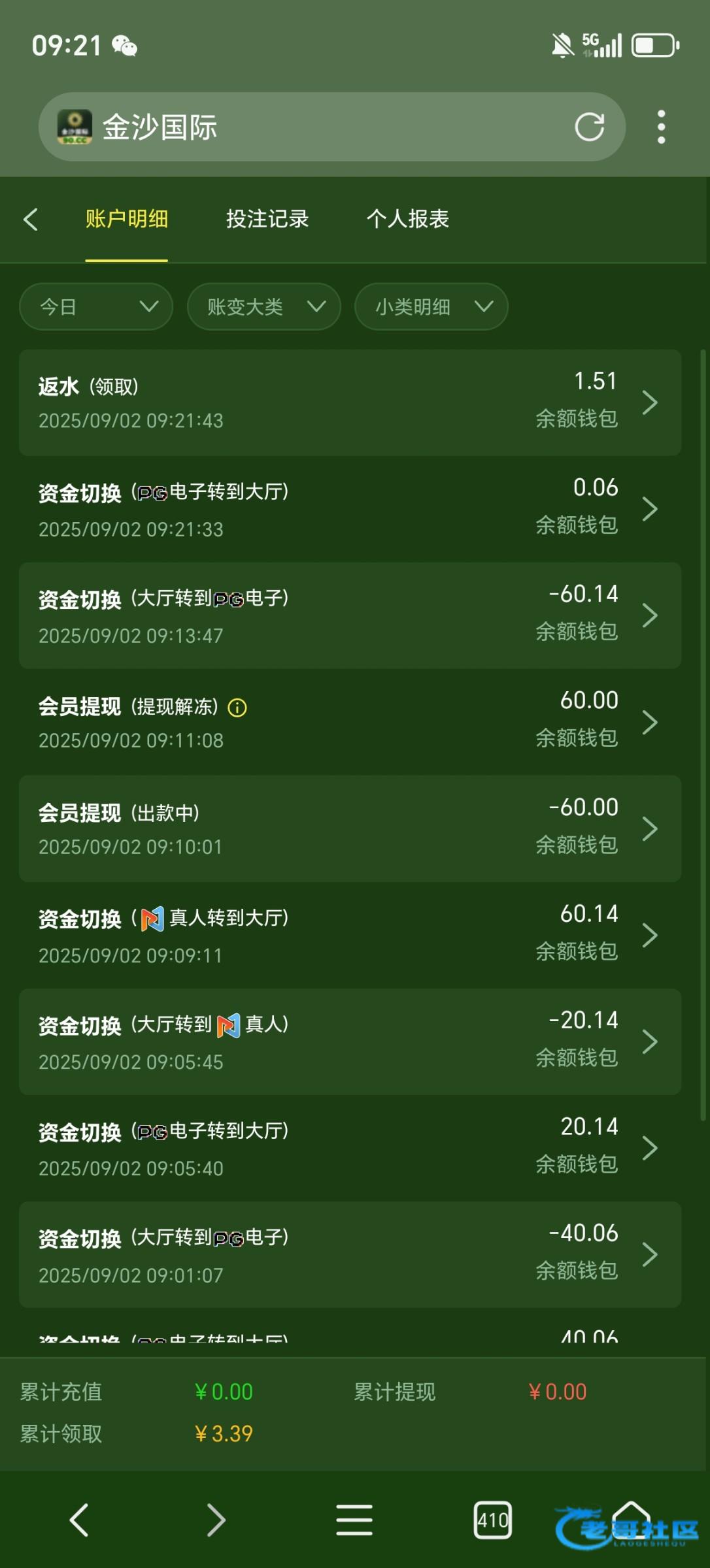Open the 0.06 PG电子转到大厅 record
This screenshot has height=1568, width=710.
350,509
